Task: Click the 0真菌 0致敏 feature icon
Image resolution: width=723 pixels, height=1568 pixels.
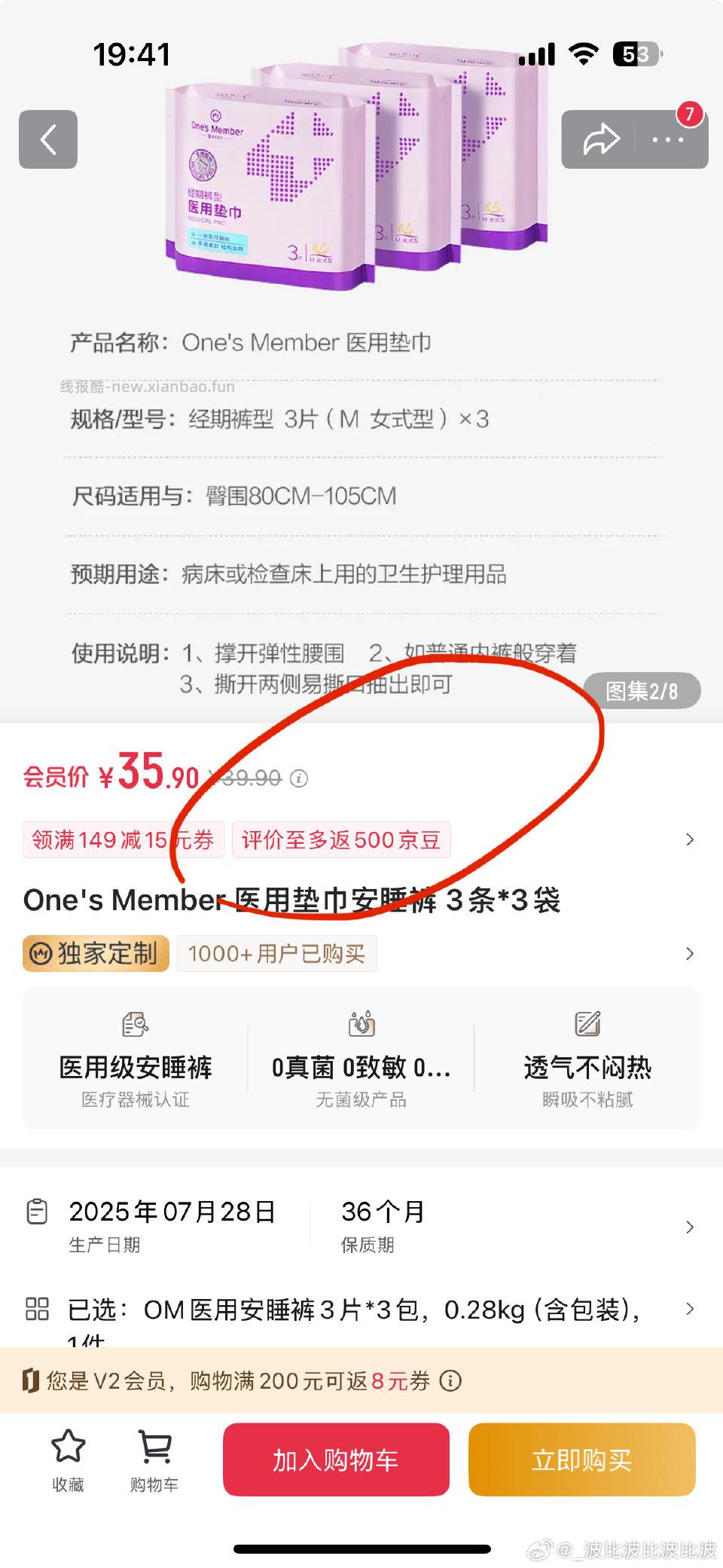Action: (x=361, y=1025)
